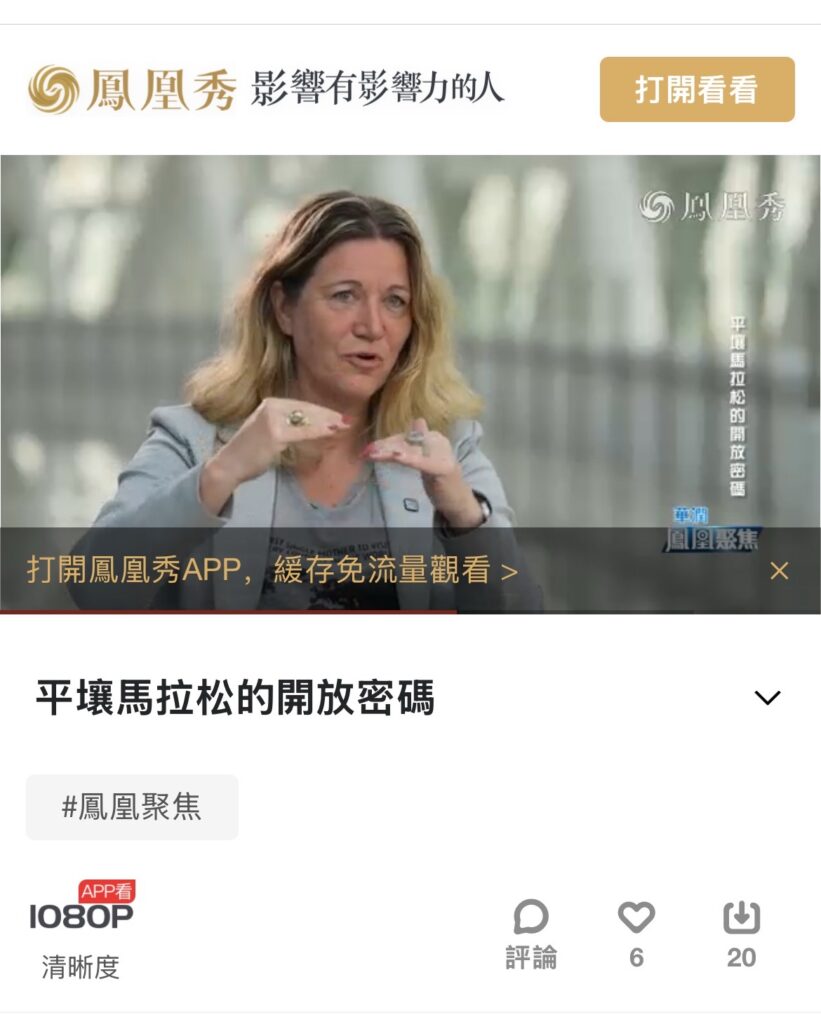
Task: Download the video with the download icon
Action: pyautogui.click(x=741, y=931)
